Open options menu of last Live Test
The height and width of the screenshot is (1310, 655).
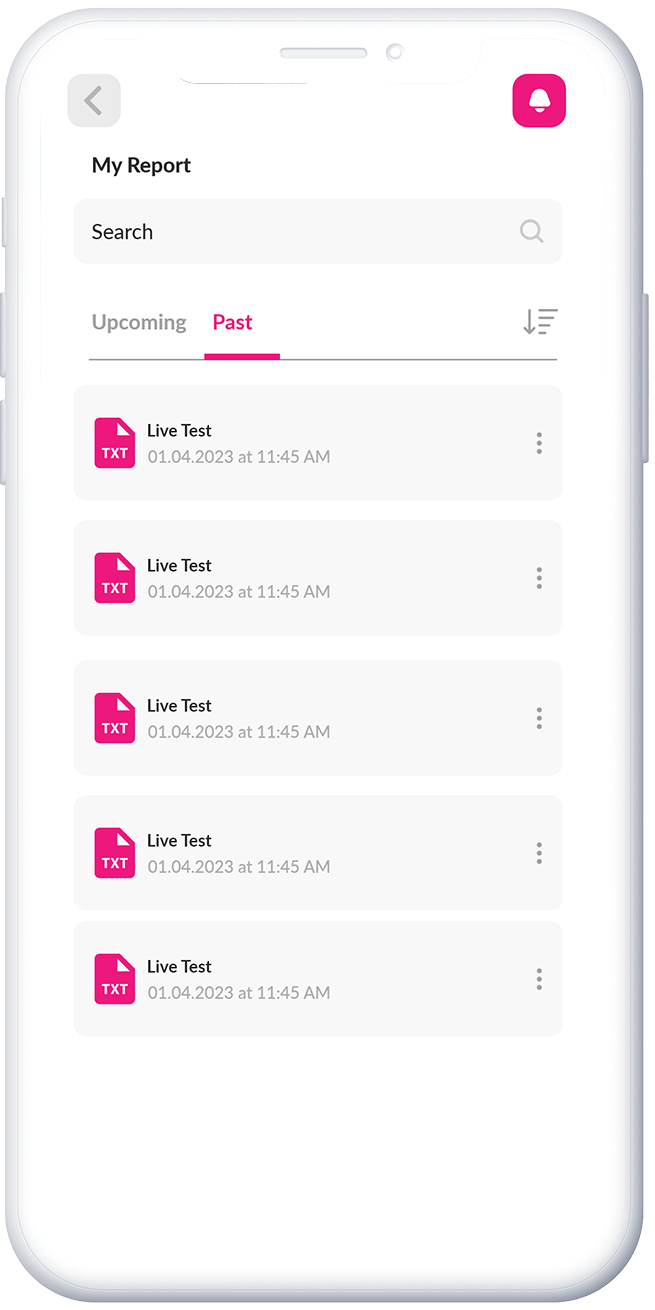coord(539,979)
